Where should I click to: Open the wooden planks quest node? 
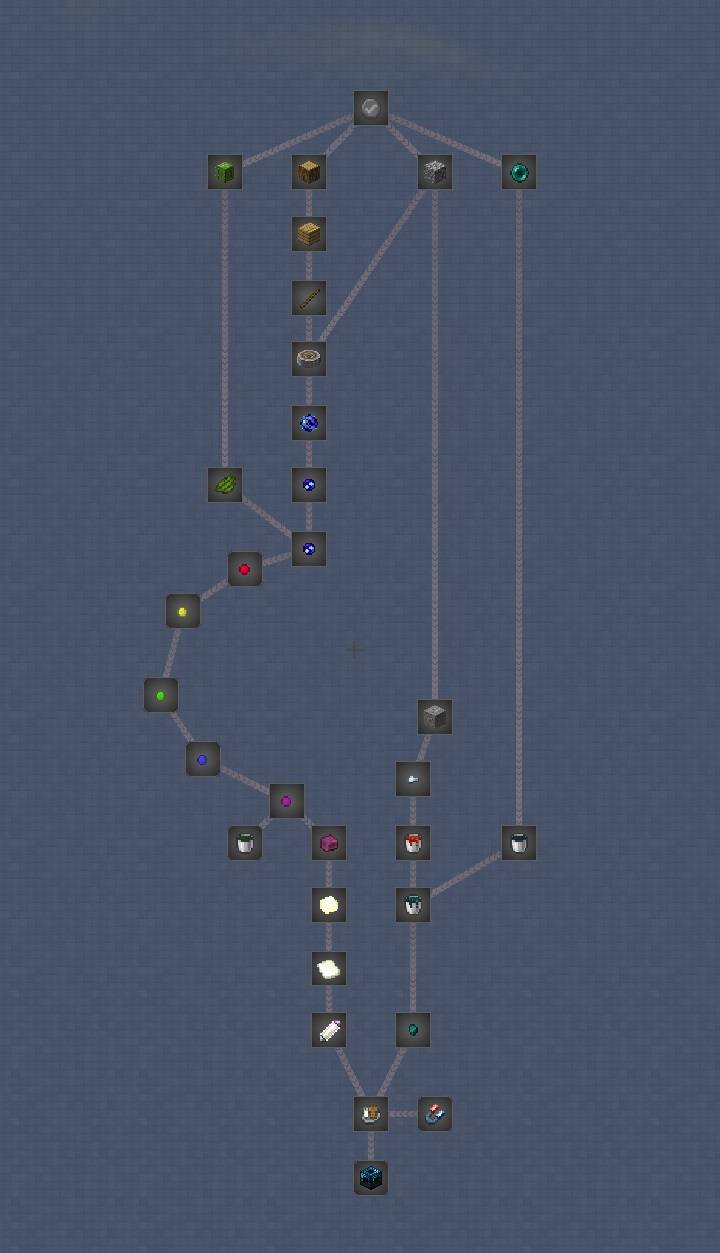[x=309, y=235]
